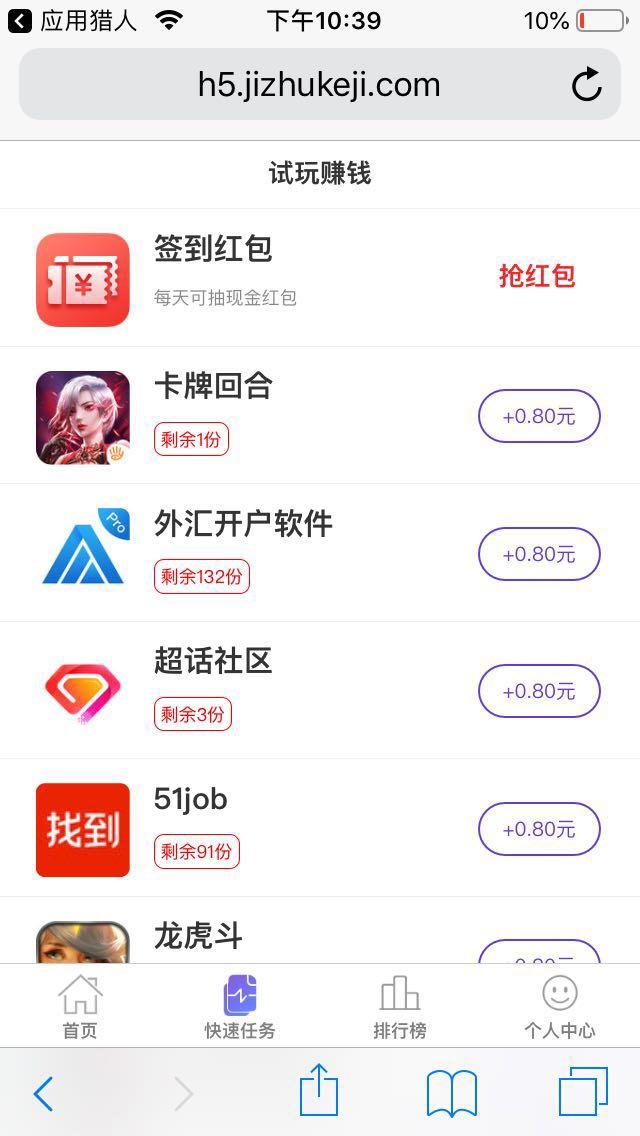Tap 抢红包 to grab the red packet
The height and width of the screenshot is (1136, 640).
click(x=537, y=276)
